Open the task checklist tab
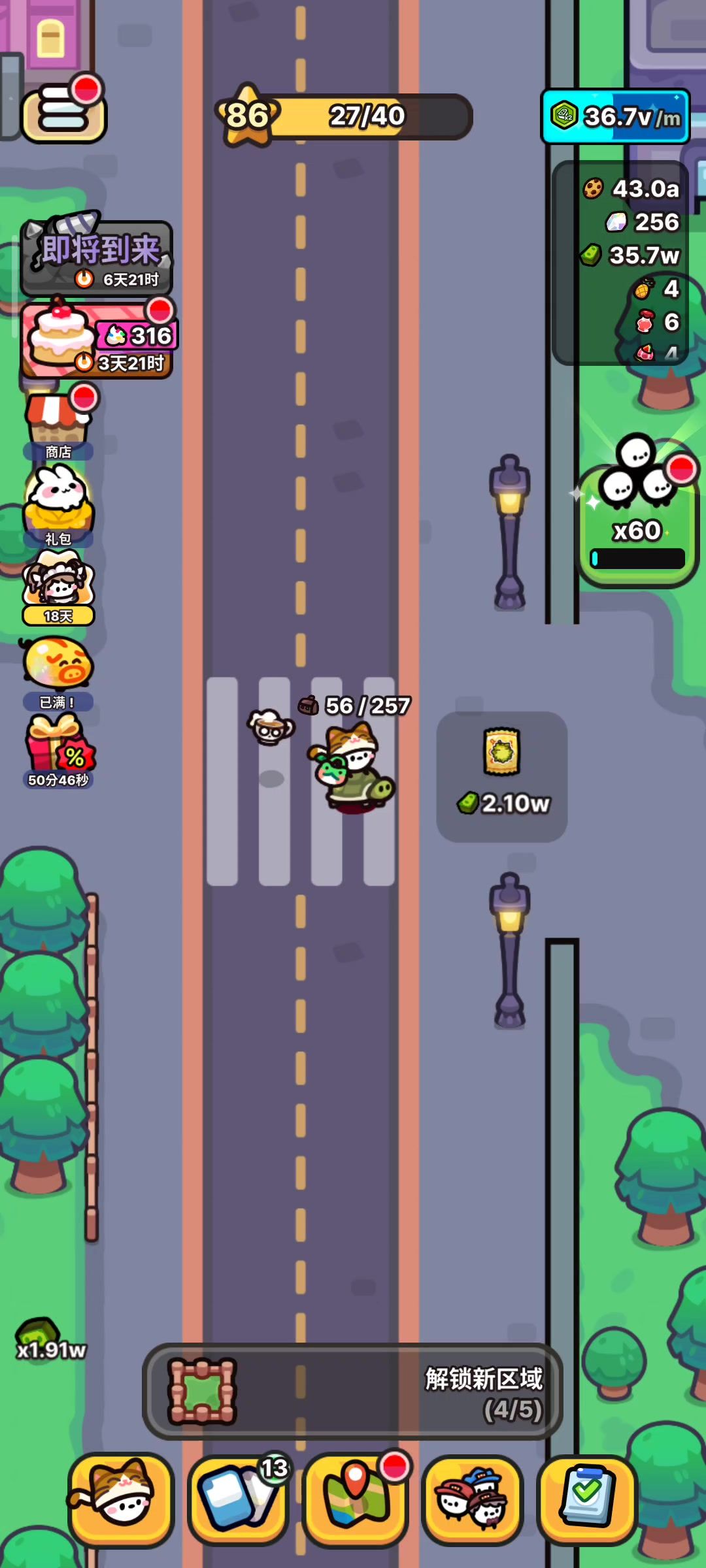This screenshot has height=1568, width=706. click(586, 1500)
